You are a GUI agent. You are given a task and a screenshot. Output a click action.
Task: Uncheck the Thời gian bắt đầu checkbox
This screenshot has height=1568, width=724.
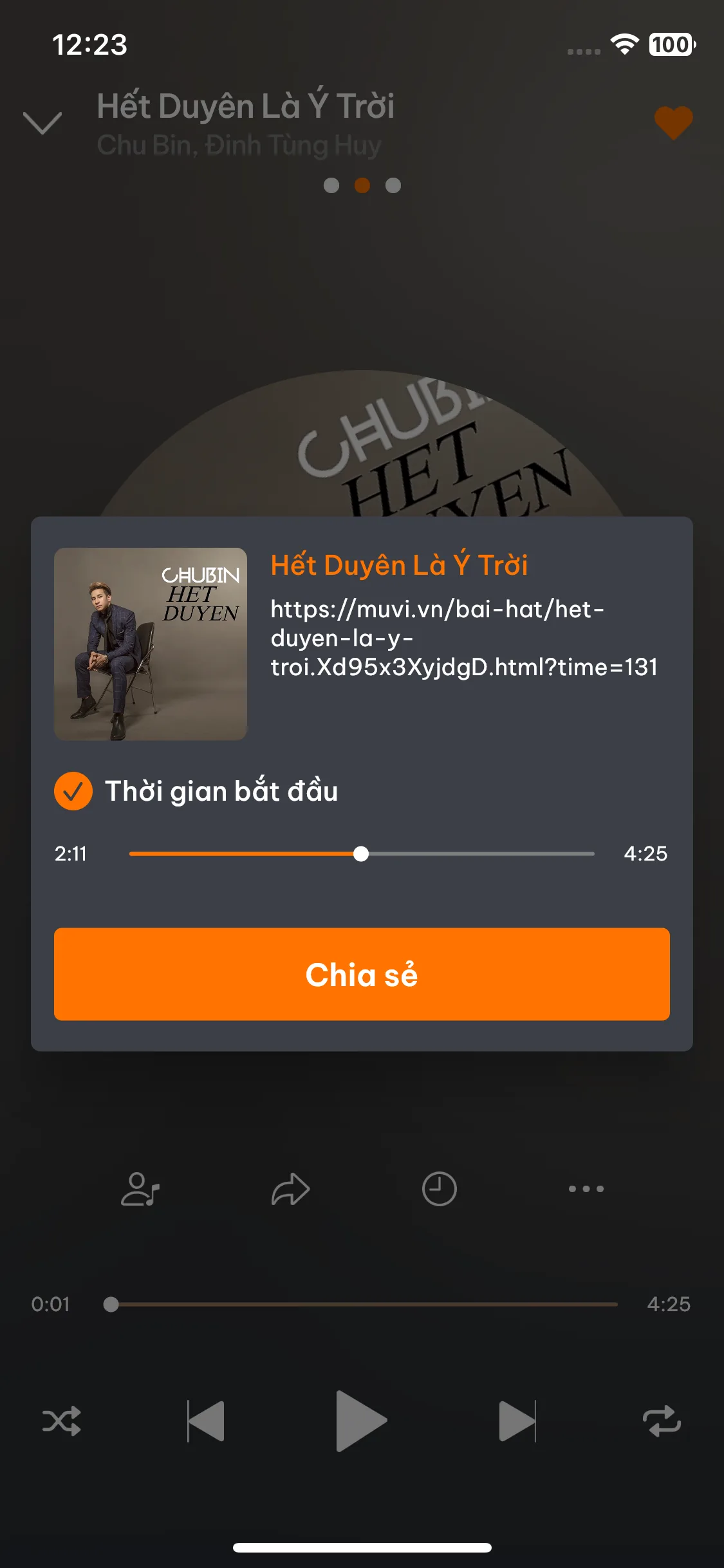[x=73, y=791]
